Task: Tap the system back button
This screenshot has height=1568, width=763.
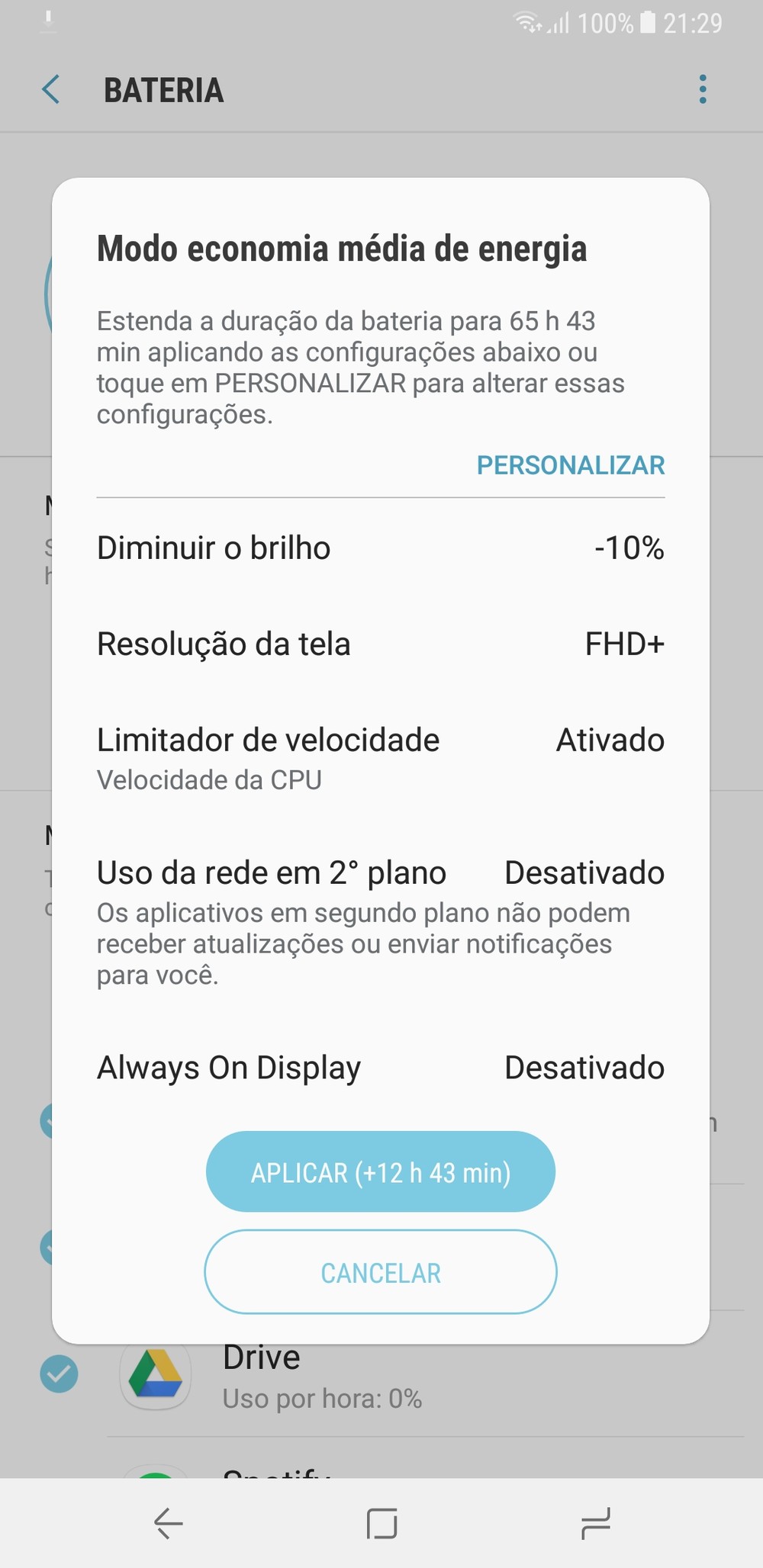Action: point(168,1523)
